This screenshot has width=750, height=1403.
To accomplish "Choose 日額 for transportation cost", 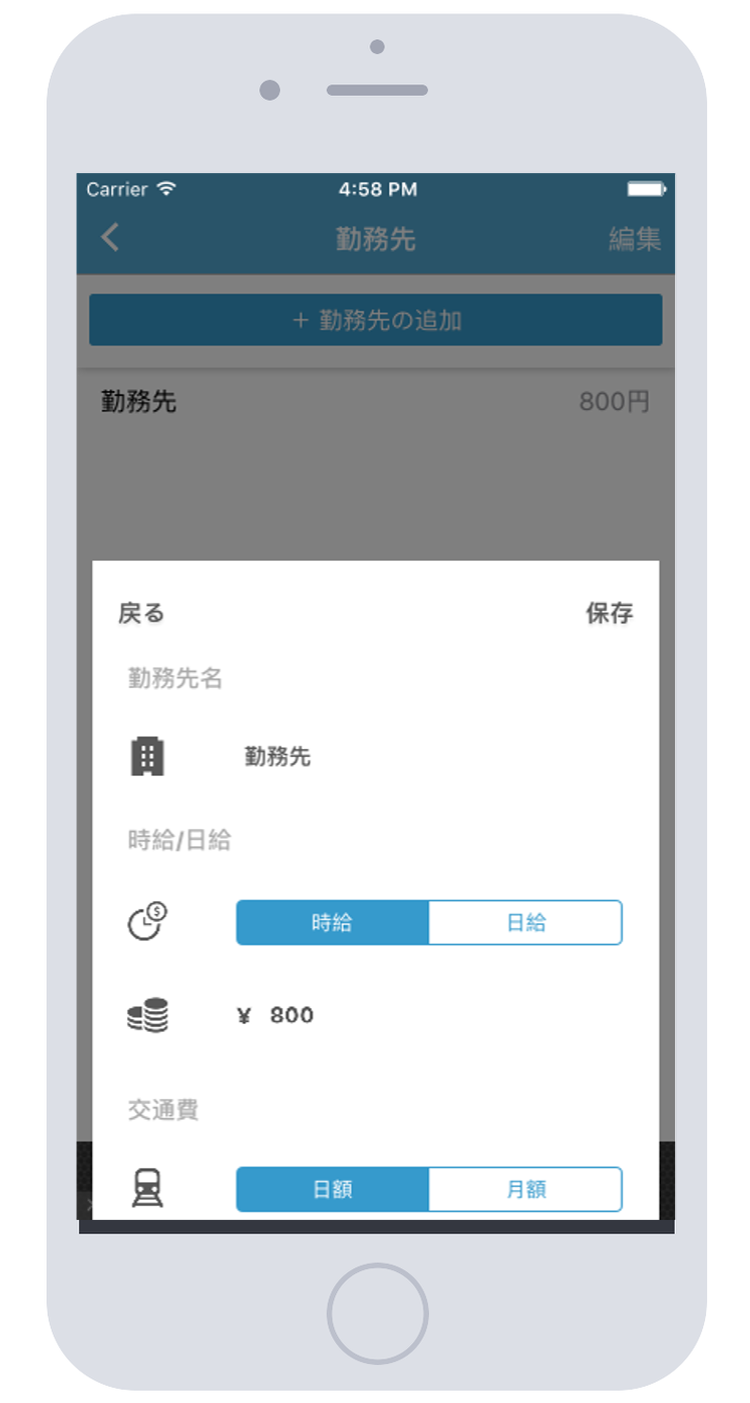I will click(332, 1189).
